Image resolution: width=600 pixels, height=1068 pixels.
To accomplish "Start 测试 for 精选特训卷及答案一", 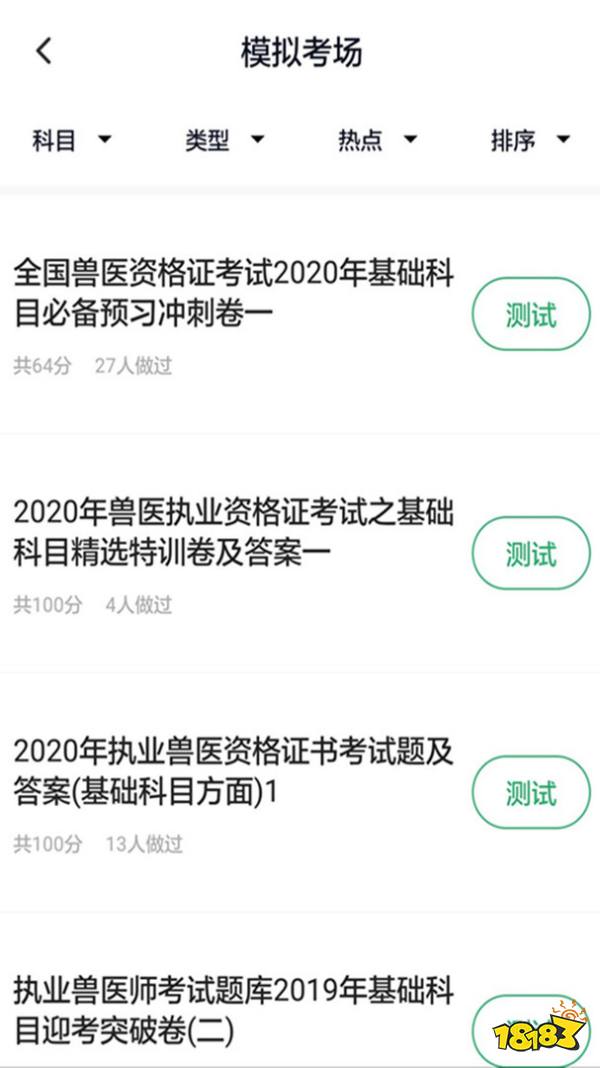I will (x=531, y=553).
